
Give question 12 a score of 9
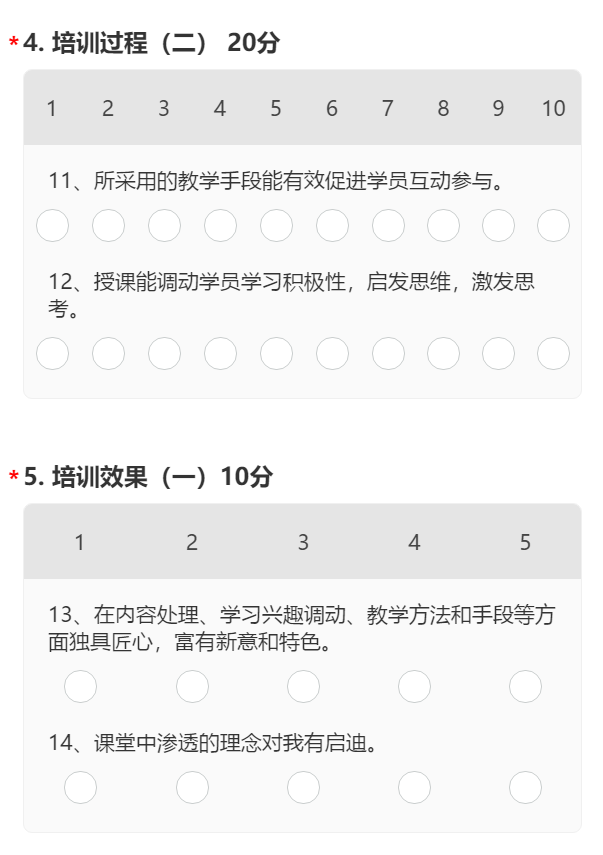pyautogui.click(x=498, y=353)
